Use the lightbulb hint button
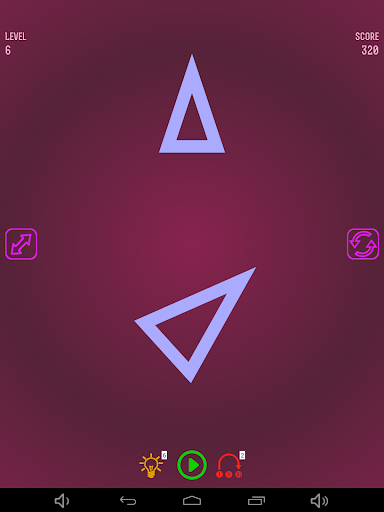 tap(152, 465)
